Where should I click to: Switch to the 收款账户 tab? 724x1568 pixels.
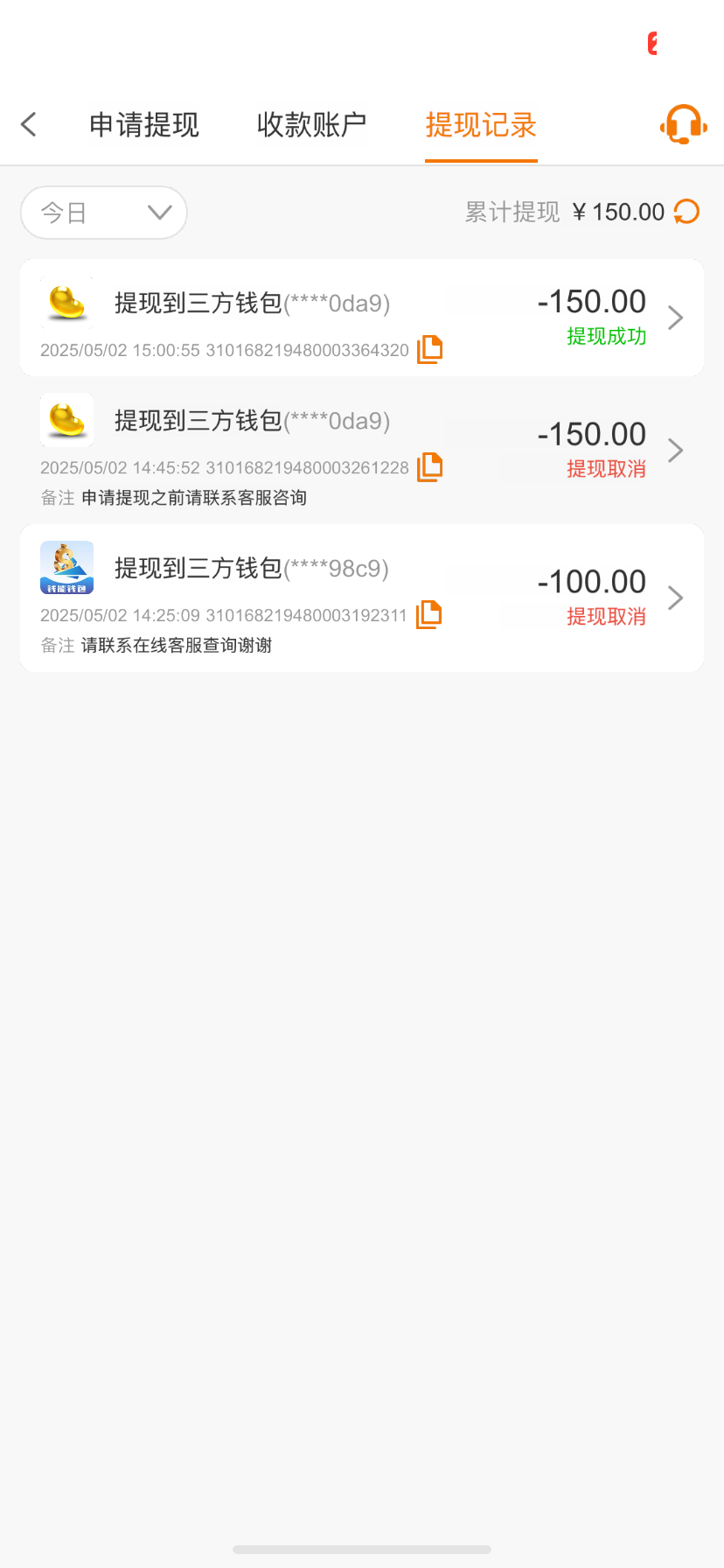pos(311,125)
